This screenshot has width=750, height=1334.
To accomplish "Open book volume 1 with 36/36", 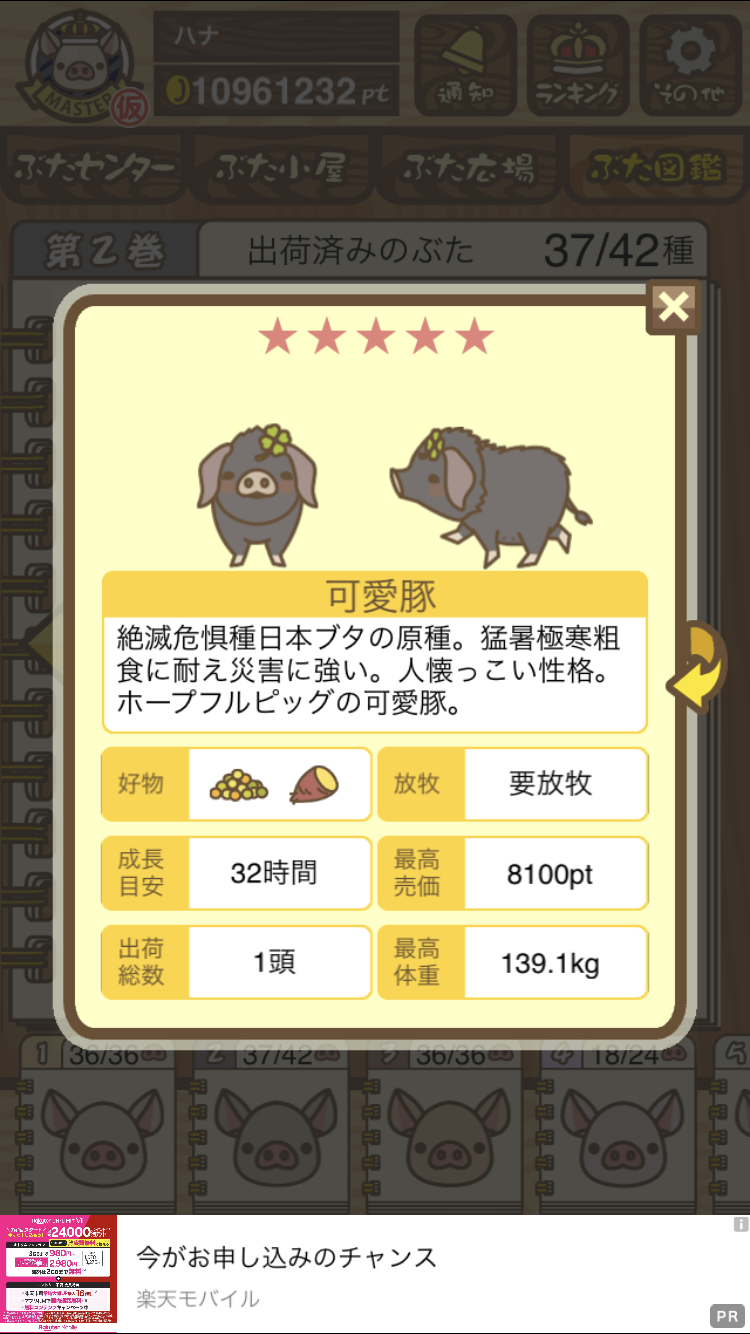I will pos(100,1125).
